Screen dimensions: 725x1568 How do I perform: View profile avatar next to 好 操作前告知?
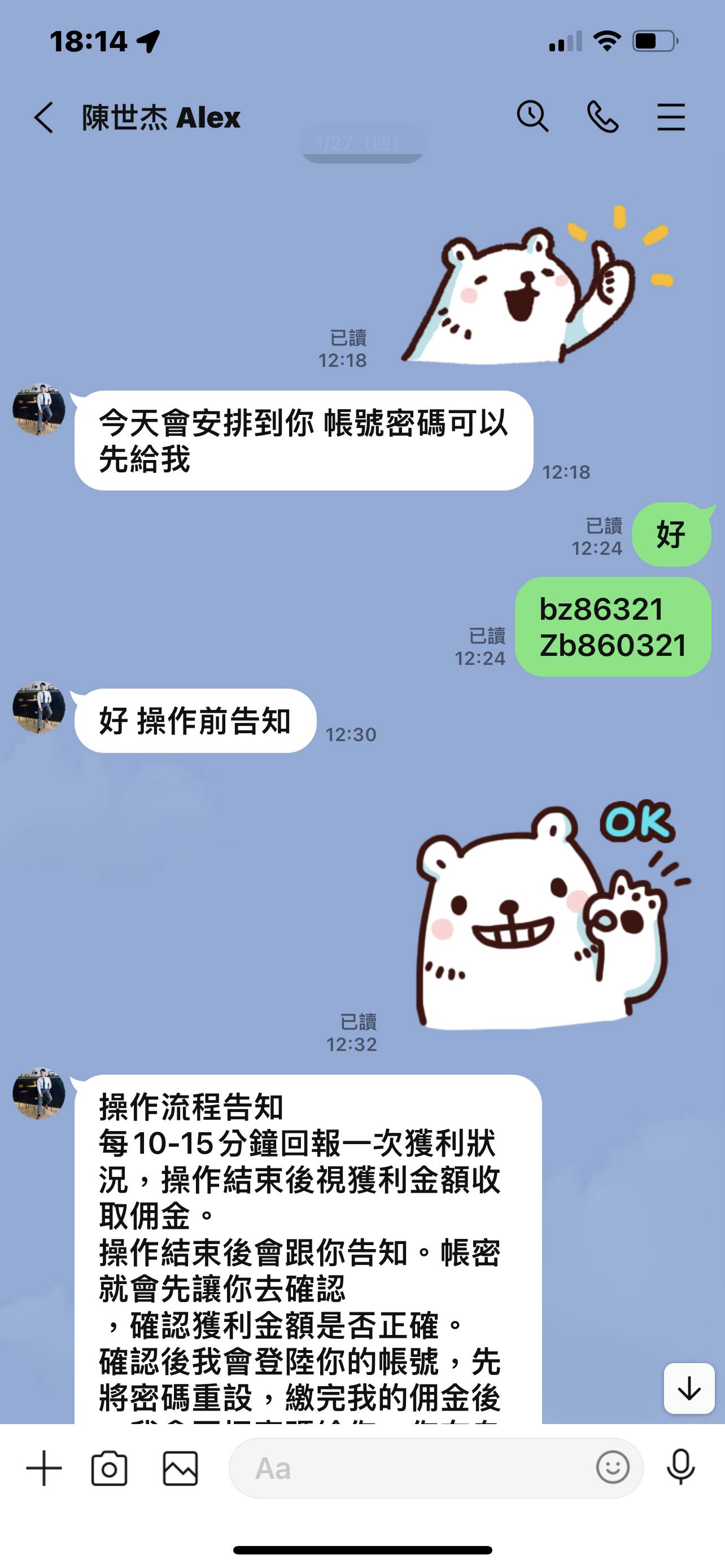tap(39, 707)
